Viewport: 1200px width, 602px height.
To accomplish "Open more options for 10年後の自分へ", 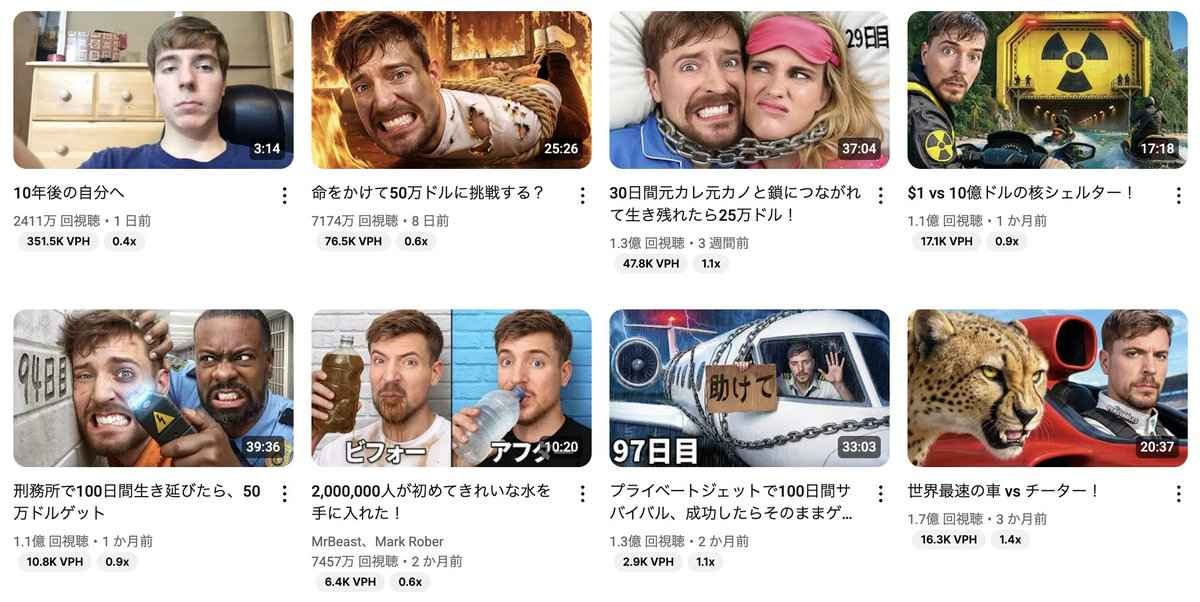I will tap(284, 195).
